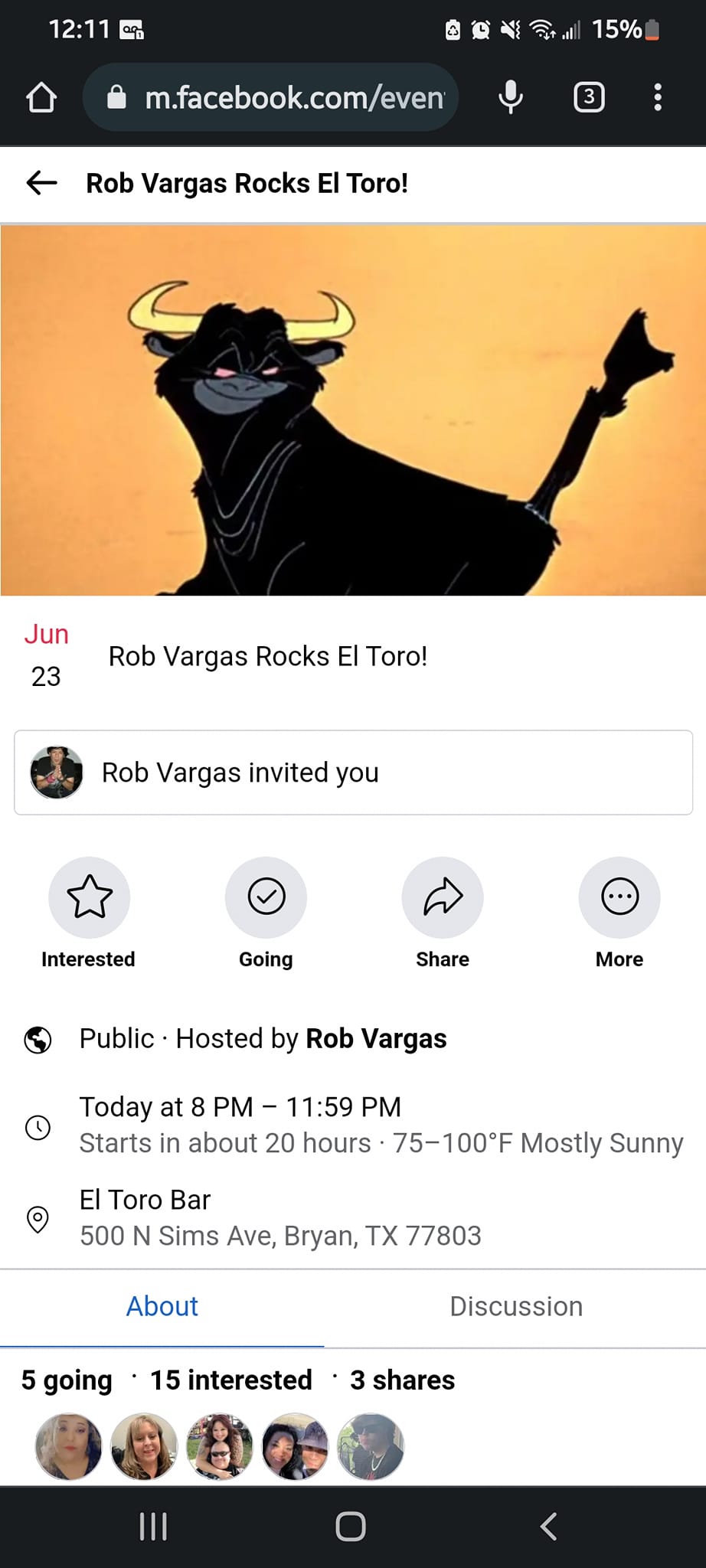The height and width of the screenshot is (1568, 706).
Task: Mark yourself as Interested
Action: tap(89, 897)
